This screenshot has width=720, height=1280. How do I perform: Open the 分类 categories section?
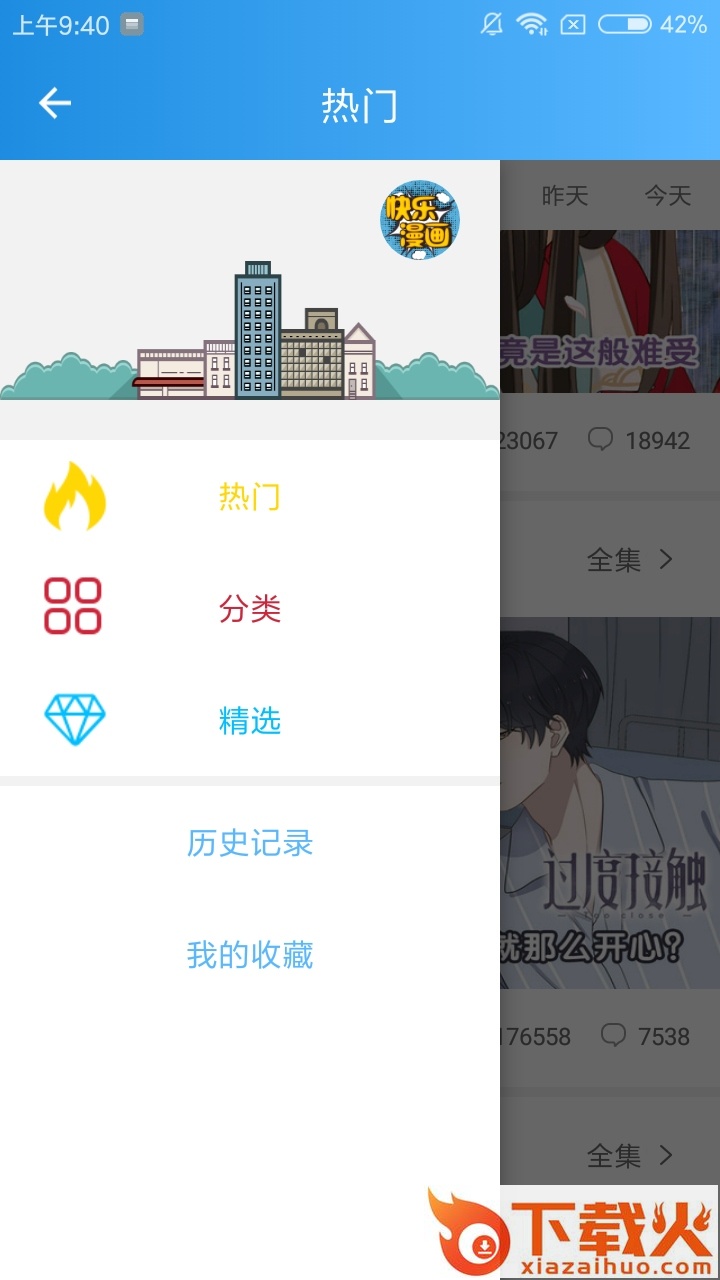(x=249, y=608)
